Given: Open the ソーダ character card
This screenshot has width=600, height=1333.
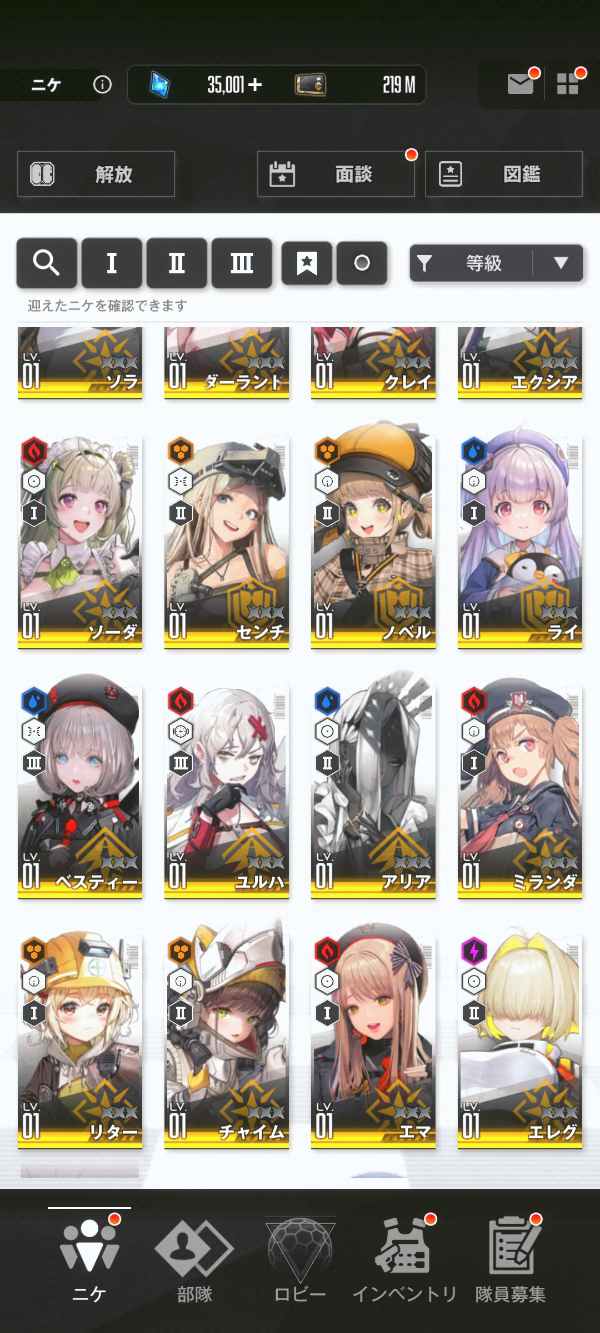Looking at the screenshot, I should click(x=80, y=541).
